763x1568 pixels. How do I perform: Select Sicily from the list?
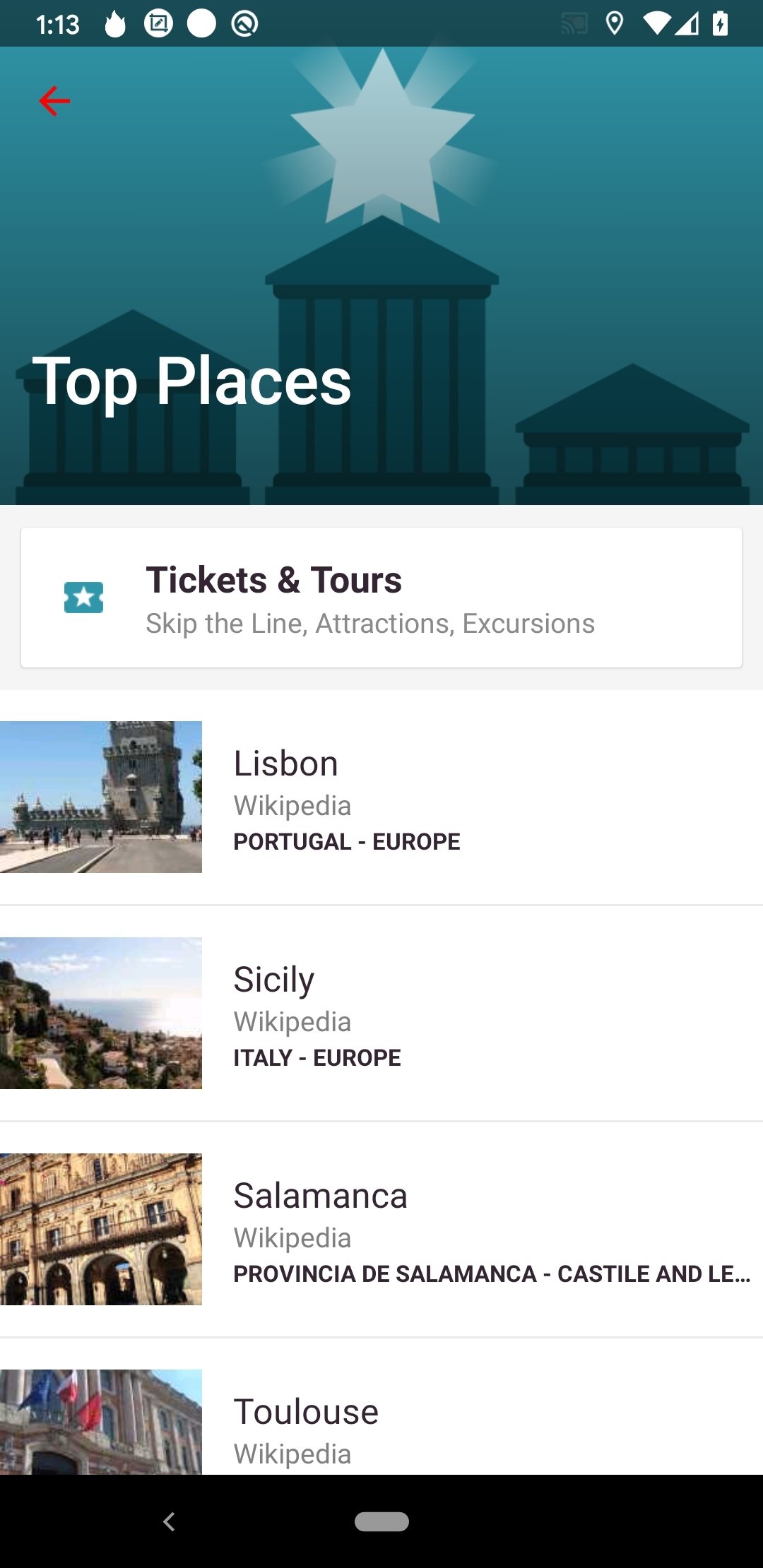pyautogui.click(x=381, y=1014)
